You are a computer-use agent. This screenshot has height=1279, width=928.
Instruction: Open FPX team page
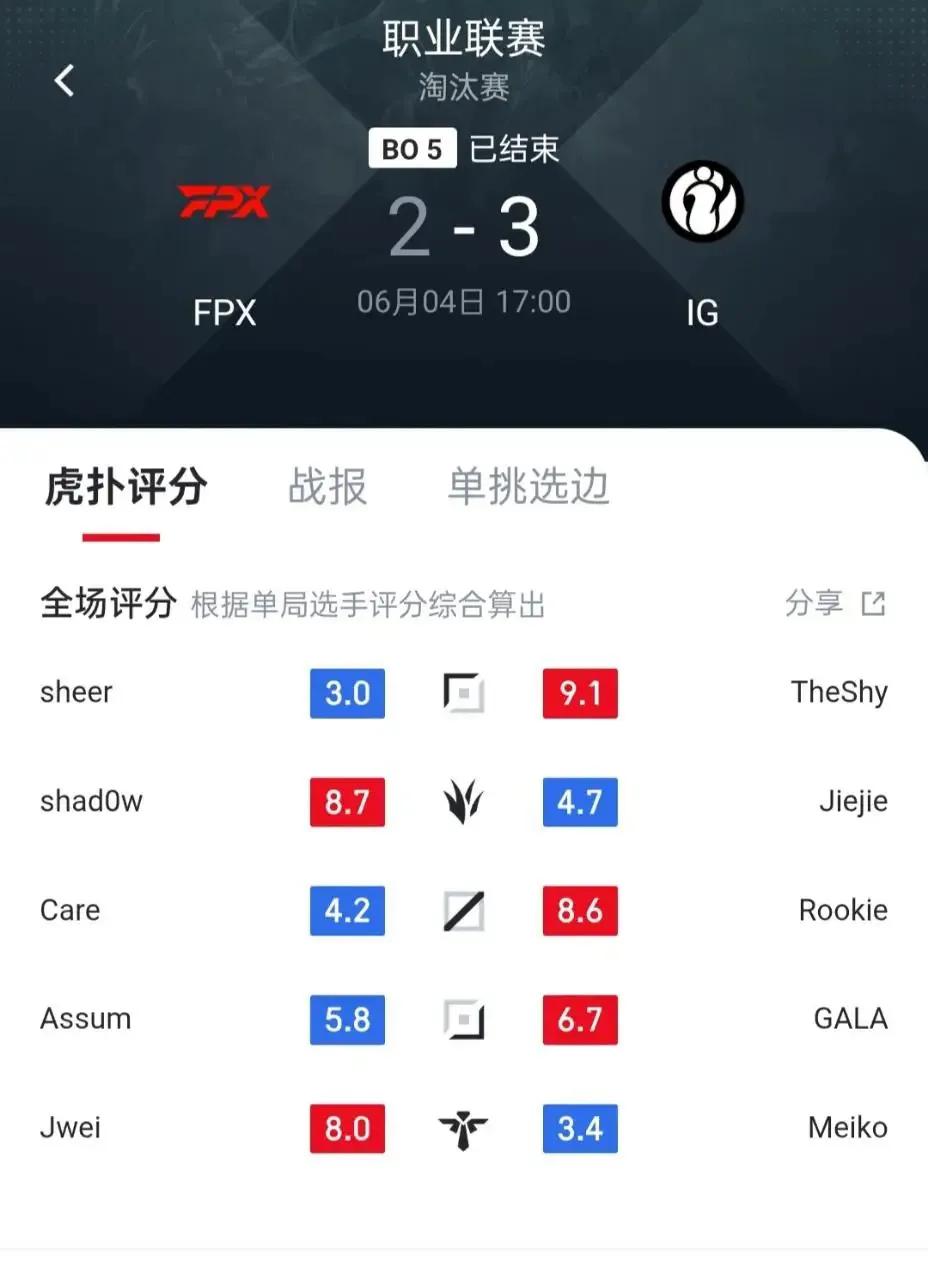point(224,203)
